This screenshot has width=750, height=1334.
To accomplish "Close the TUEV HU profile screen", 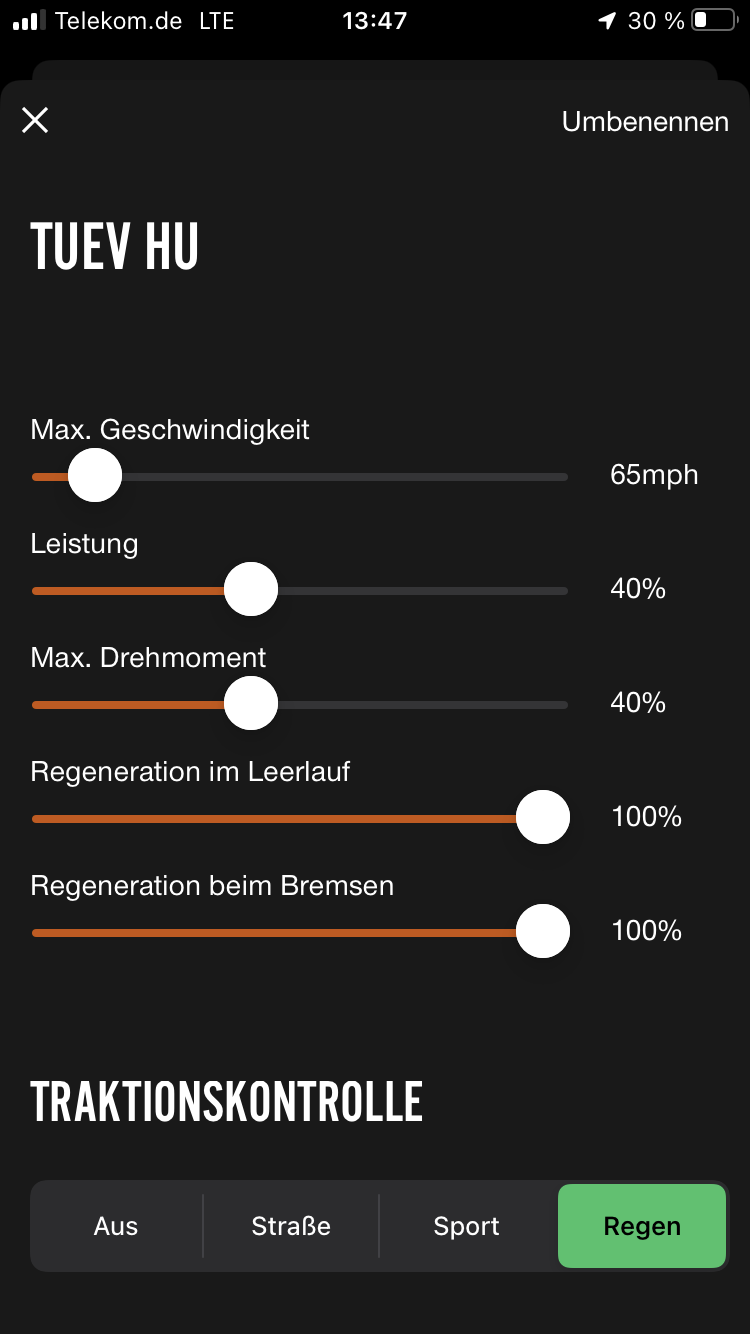I will (x=35, y=121).
